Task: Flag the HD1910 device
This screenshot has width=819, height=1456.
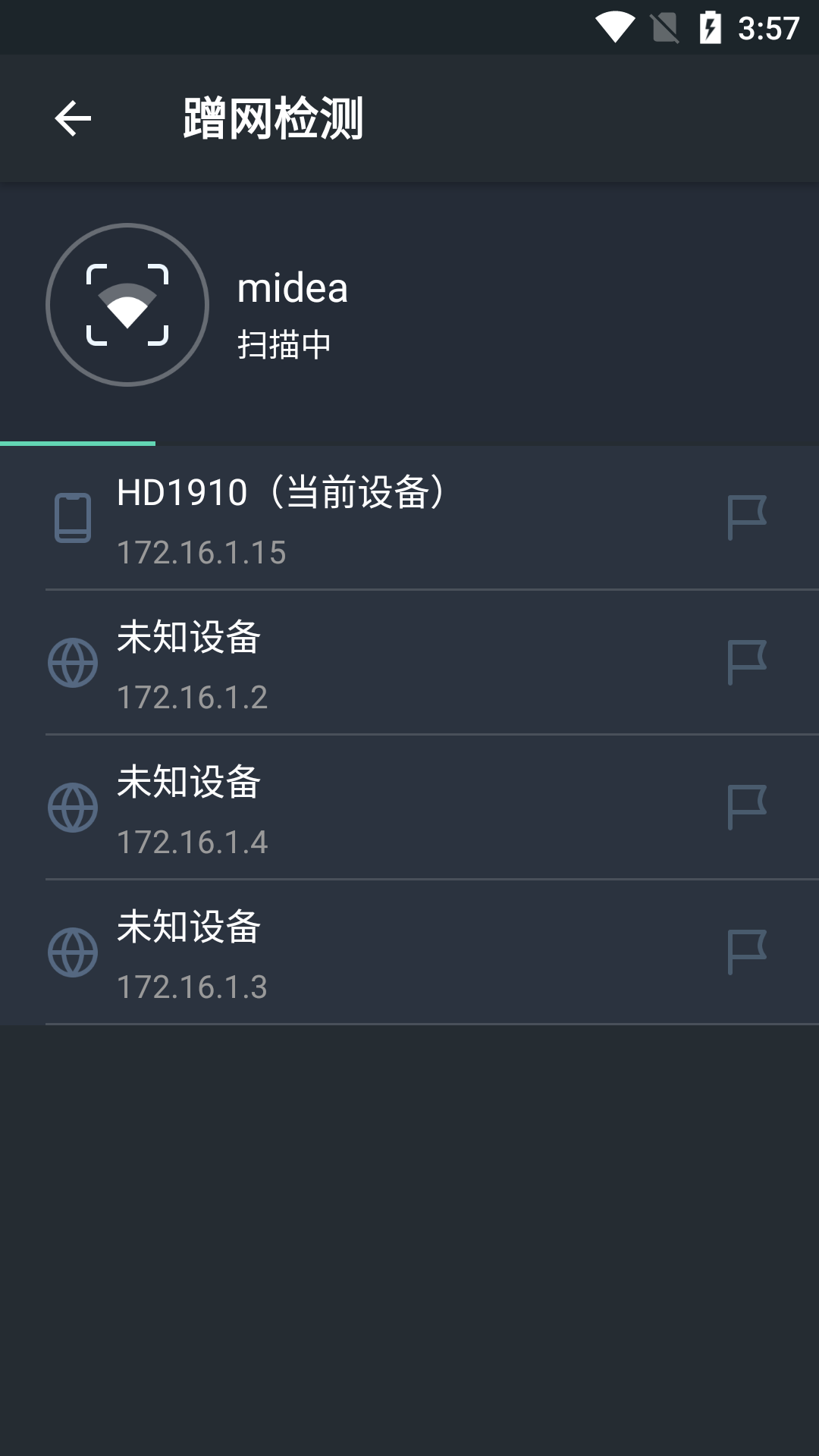Action: pyautogui.click(x=747, y=518)
